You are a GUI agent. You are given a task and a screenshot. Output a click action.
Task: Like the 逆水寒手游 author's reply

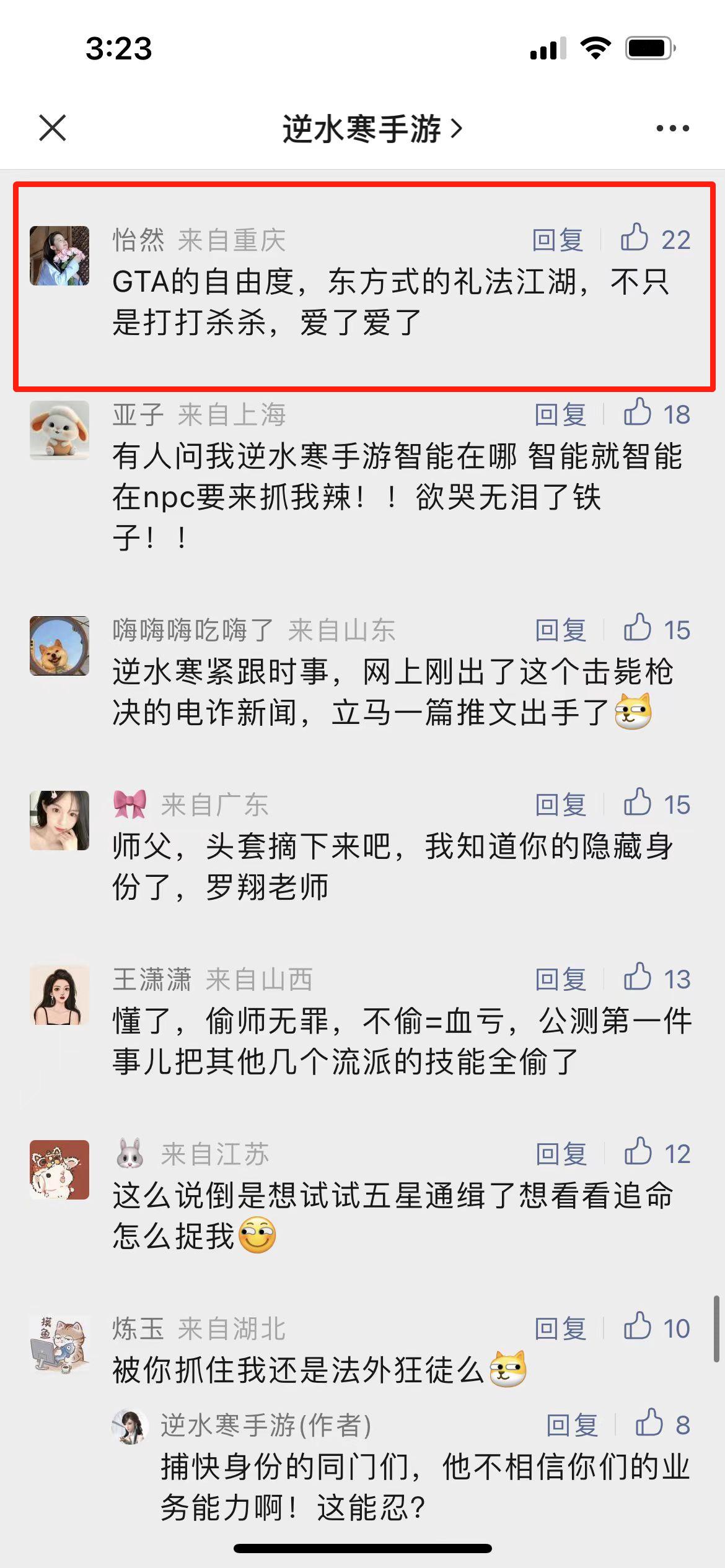(x=650, y=1426)
